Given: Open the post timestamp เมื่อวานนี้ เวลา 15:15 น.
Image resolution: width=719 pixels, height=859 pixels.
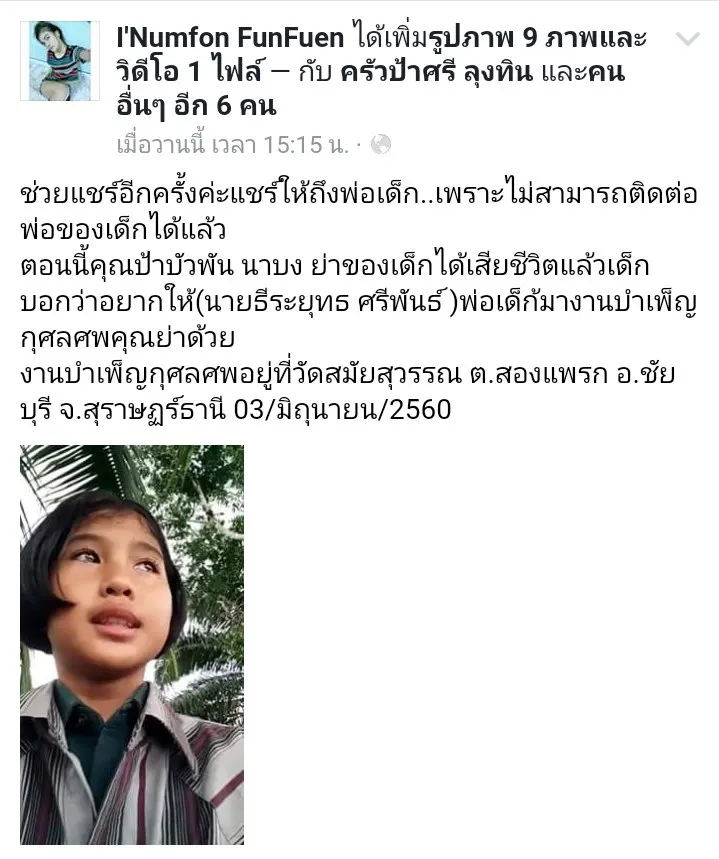Looking at the screenshot, I should pyautogui.click(x=232, y=145).
